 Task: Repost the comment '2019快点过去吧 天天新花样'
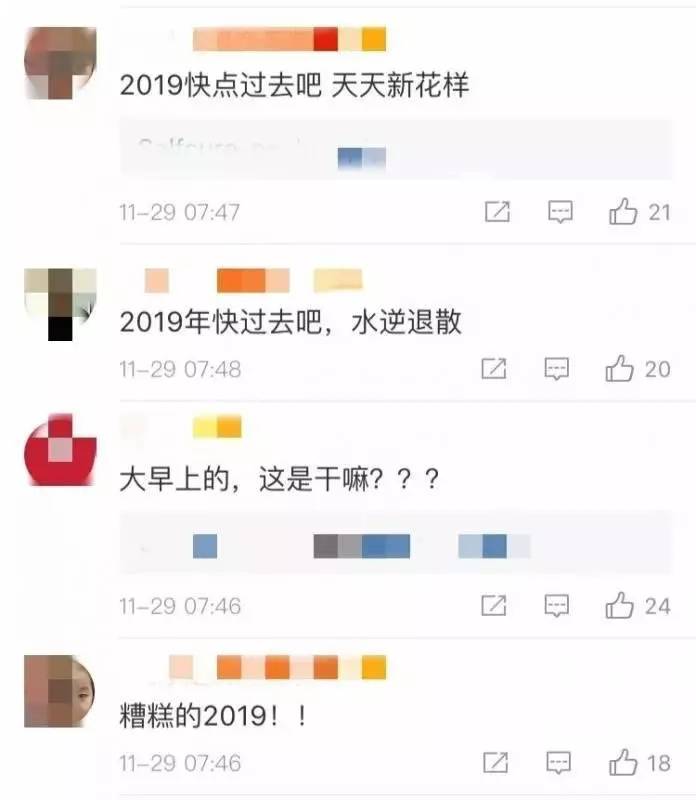pos(497,212)
